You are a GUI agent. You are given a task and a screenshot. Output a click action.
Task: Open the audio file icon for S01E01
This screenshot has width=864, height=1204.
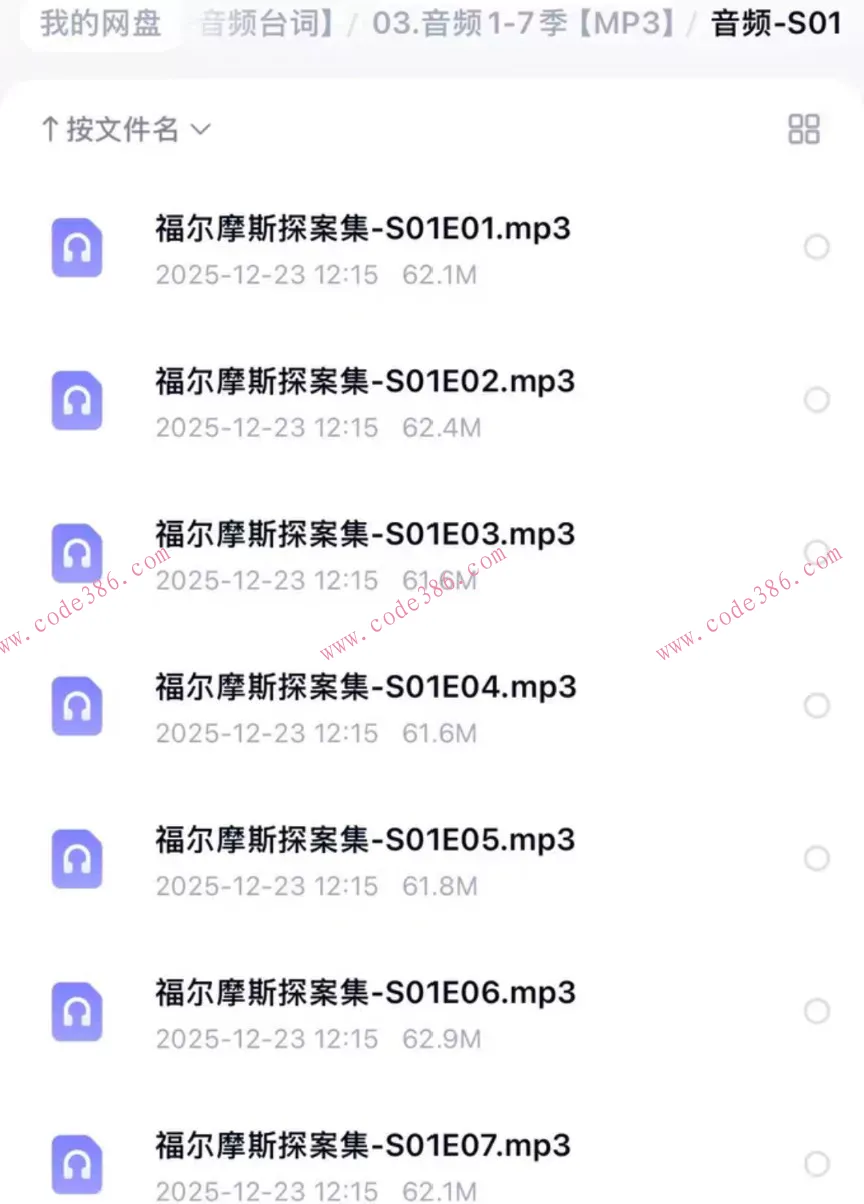point(77,247)
